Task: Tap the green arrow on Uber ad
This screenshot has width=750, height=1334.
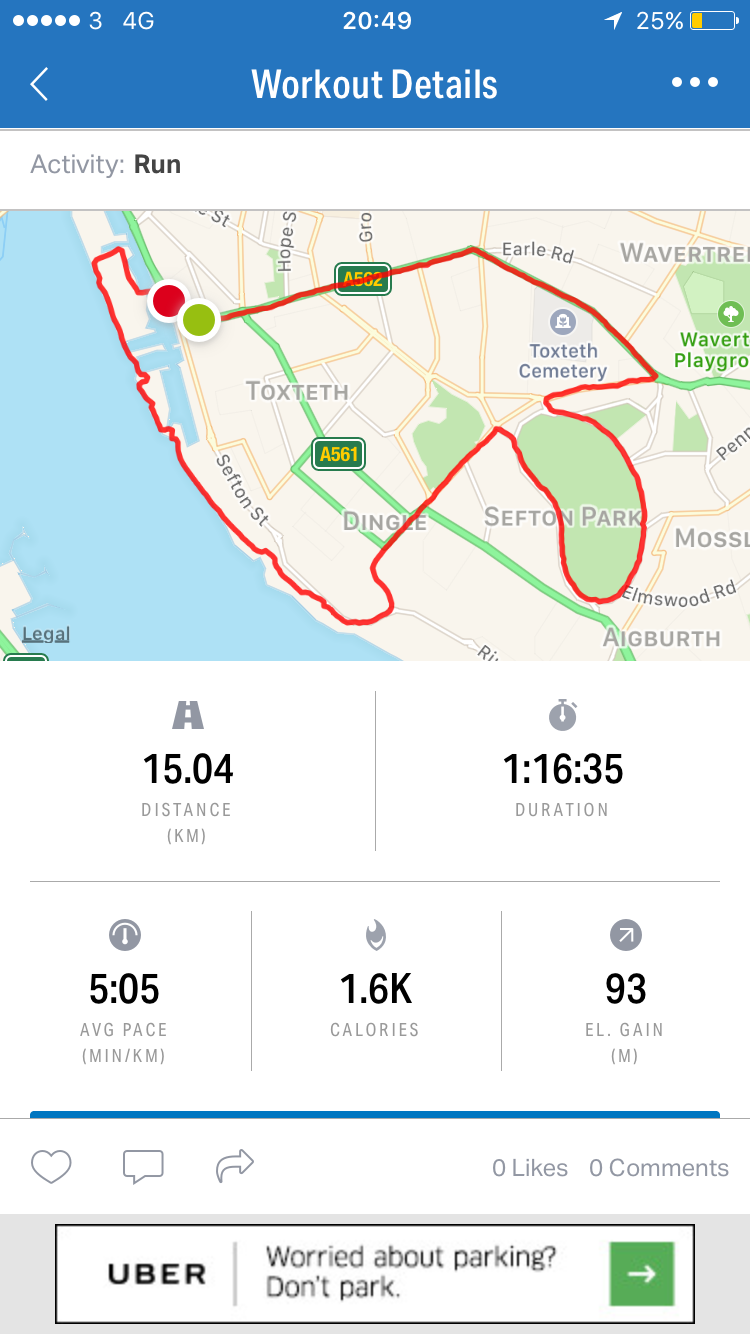Action: 641,1273
